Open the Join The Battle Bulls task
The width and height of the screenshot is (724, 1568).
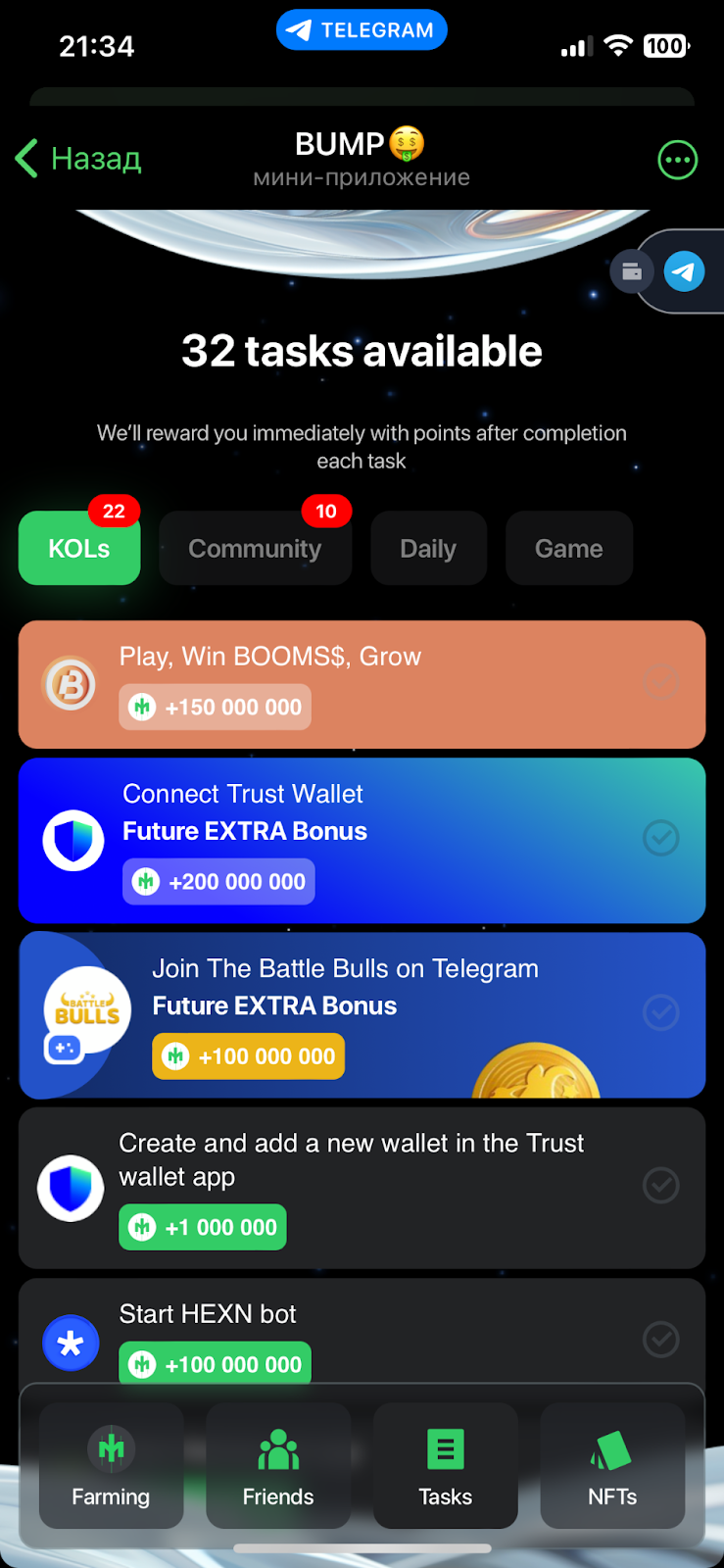coord(362,1014)
